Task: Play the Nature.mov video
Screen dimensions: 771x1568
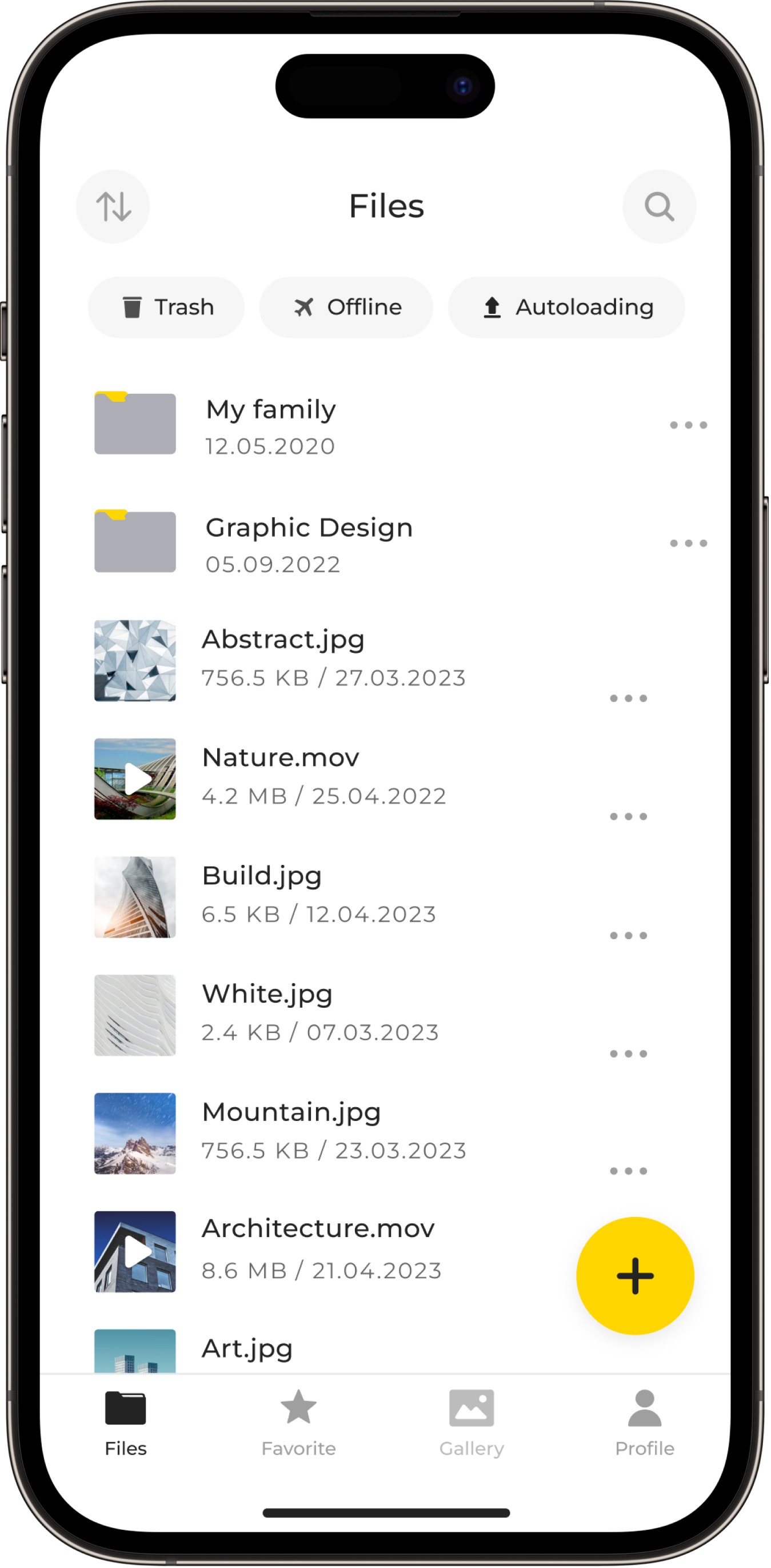Action: (x=135, y=779)
